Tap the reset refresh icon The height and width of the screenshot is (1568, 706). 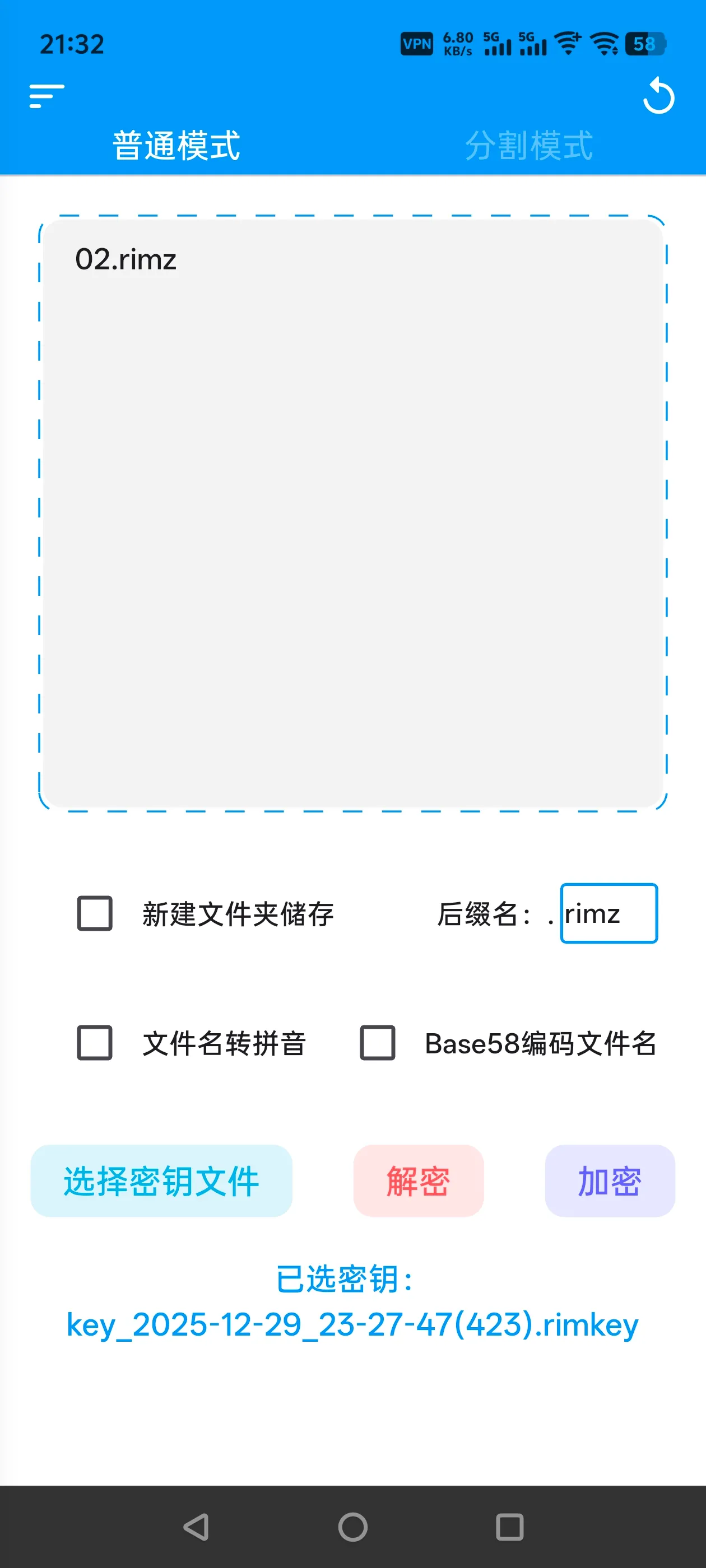pyautogui.click(x=658, y=96)
